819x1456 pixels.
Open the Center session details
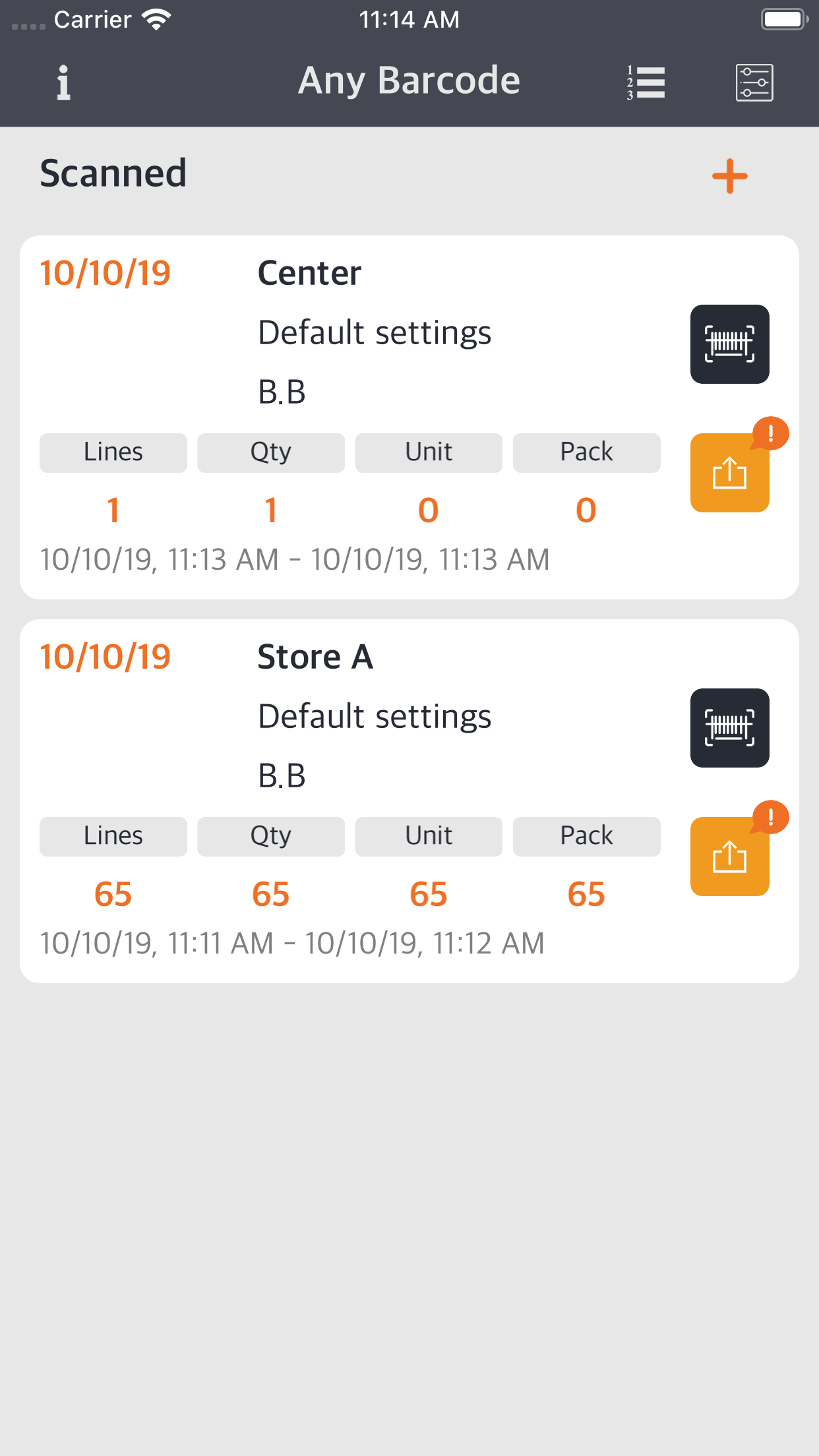309,272
